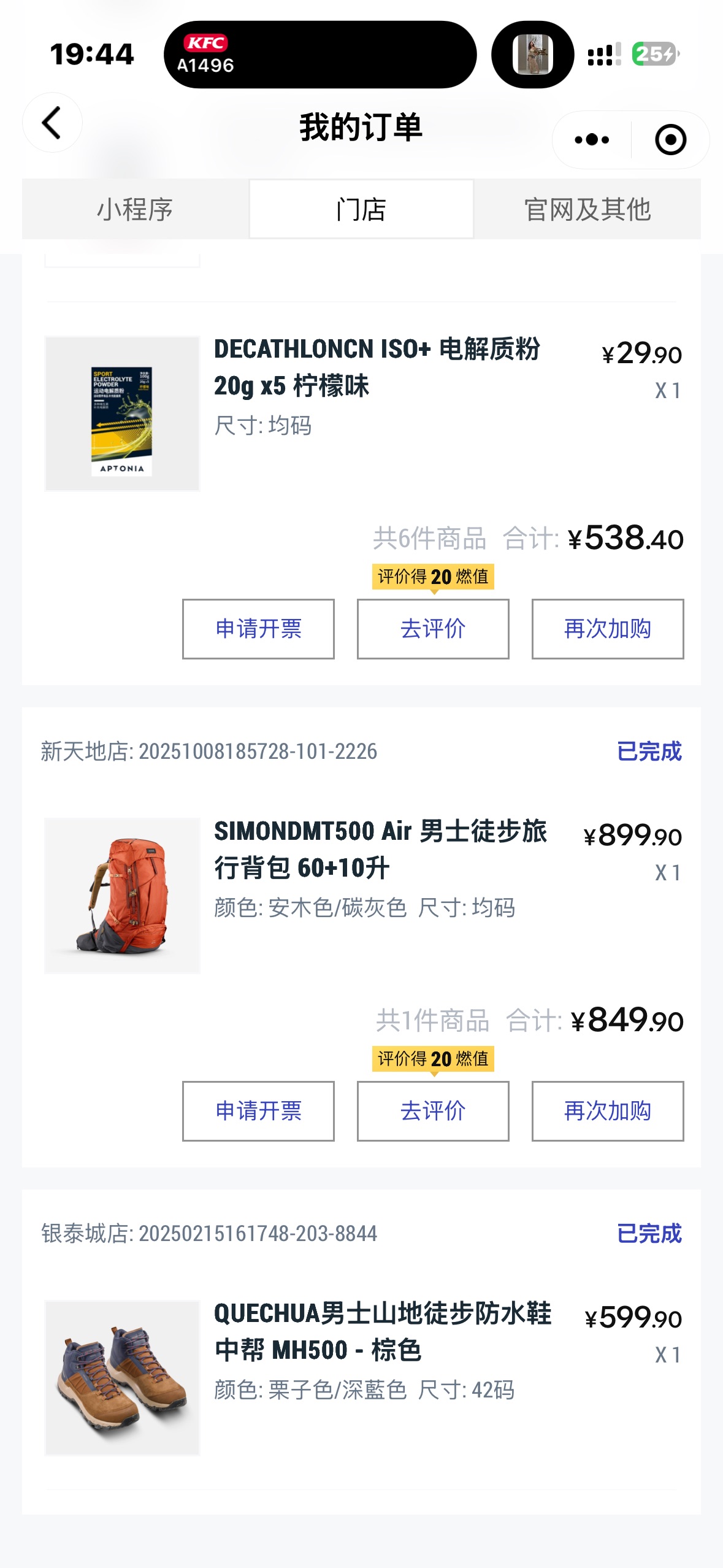This screenshot has height=1568, width=723.
Task: Switch to the 小程序 orders tab
Action: 135,209
